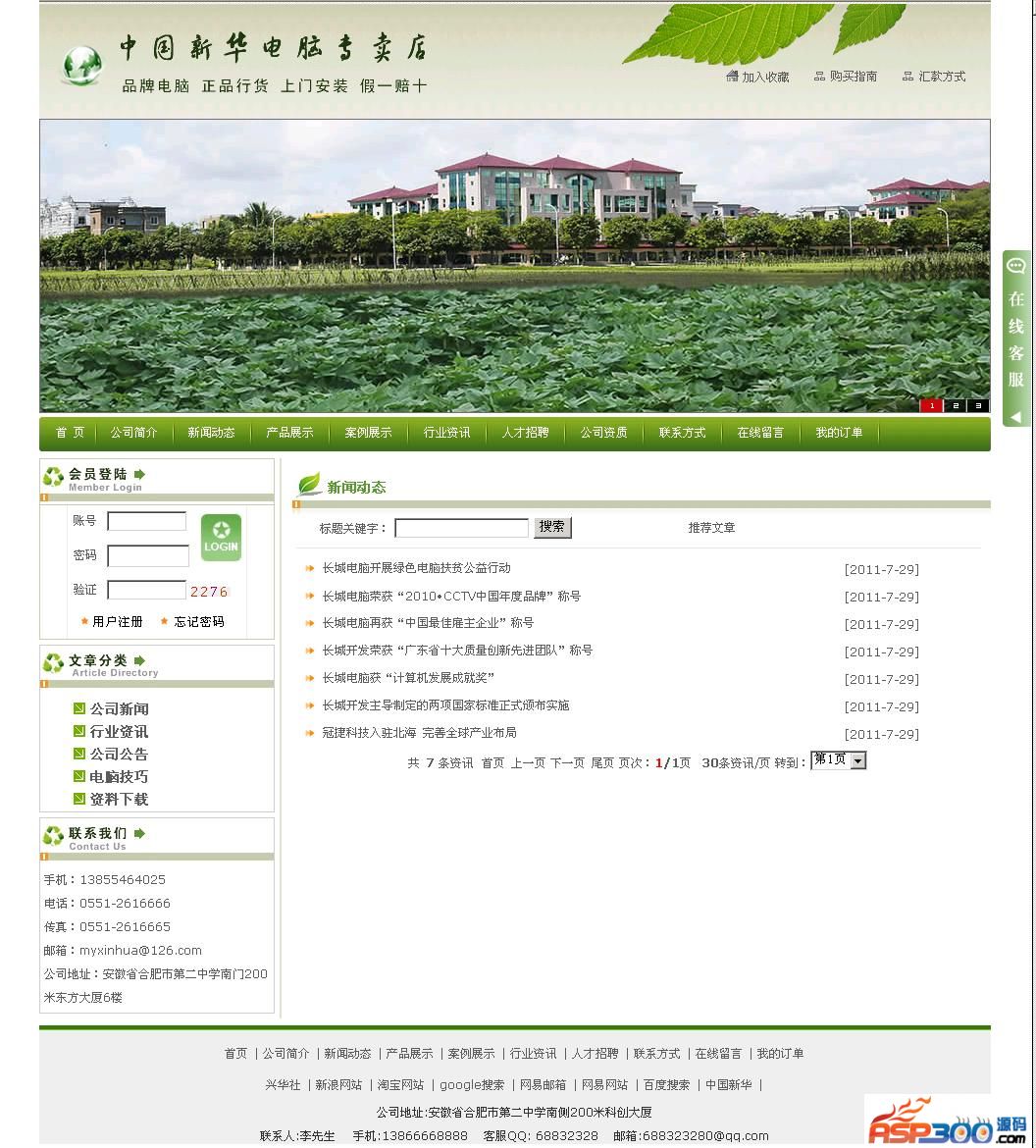This screenshot has width=1036, height=1148.
Task: Open the 在线客服 side panel
Action: (x=1016, y=339)
